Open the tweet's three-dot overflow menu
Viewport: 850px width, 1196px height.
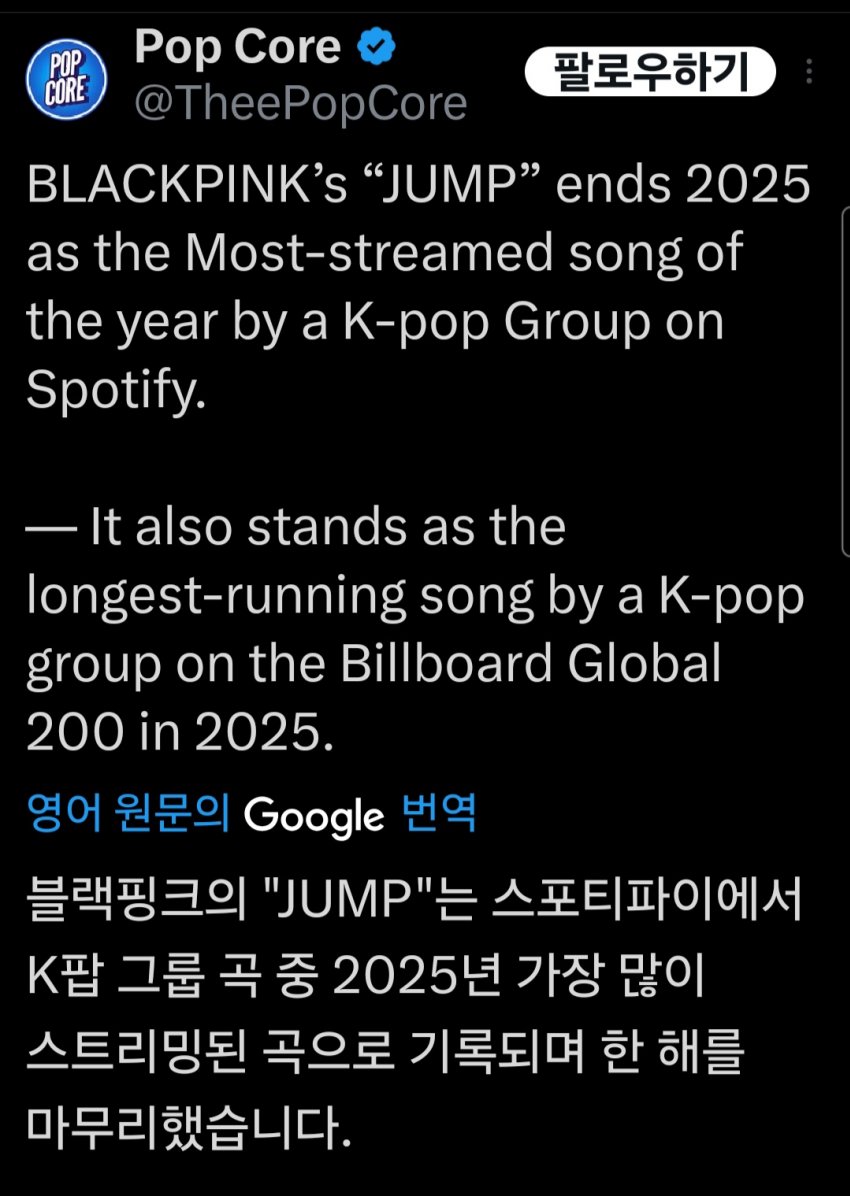tap(809, 72)
